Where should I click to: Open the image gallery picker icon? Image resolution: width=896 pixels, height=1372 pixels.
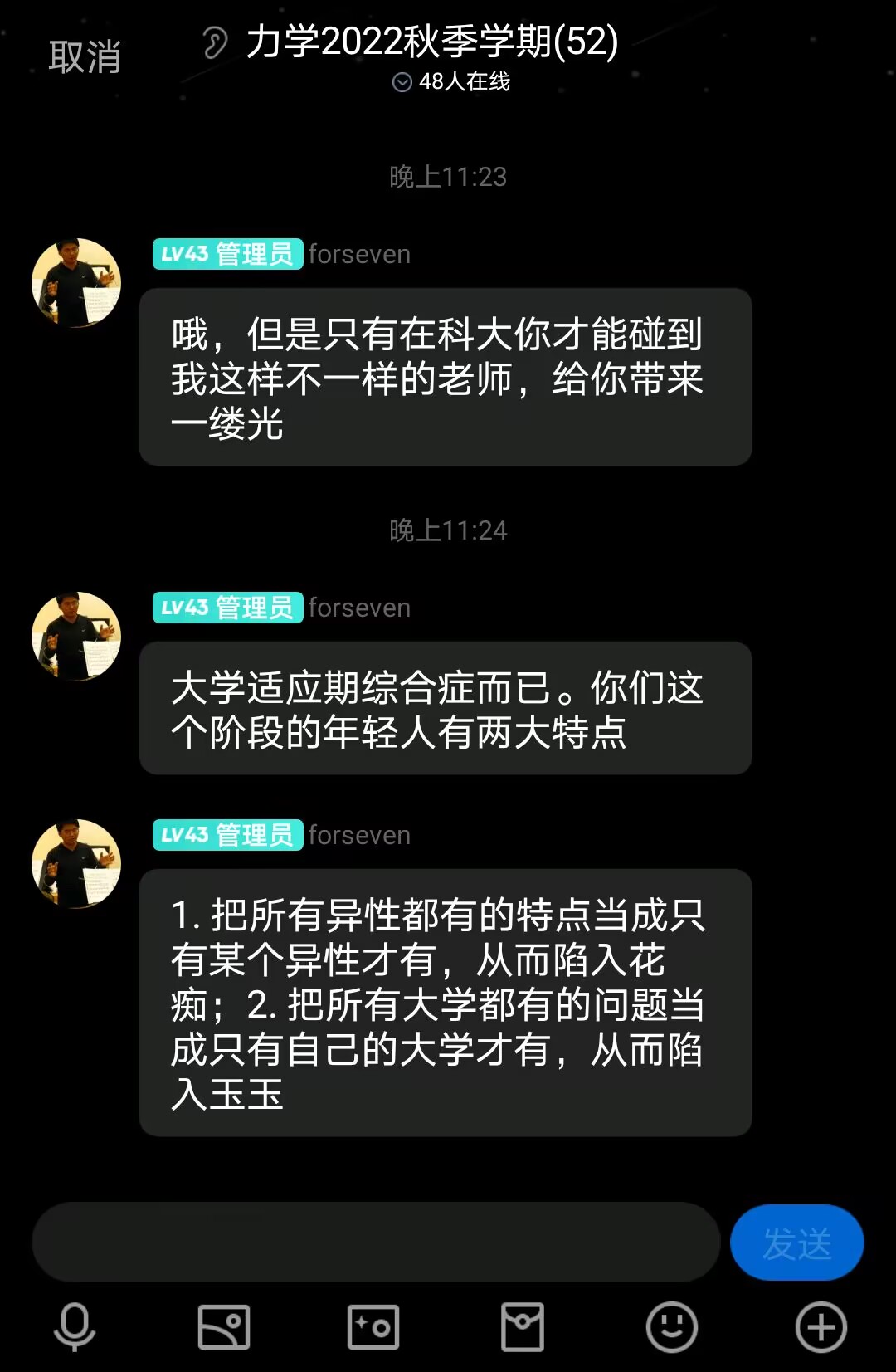pyautogui.click(x=224, y=1326)
